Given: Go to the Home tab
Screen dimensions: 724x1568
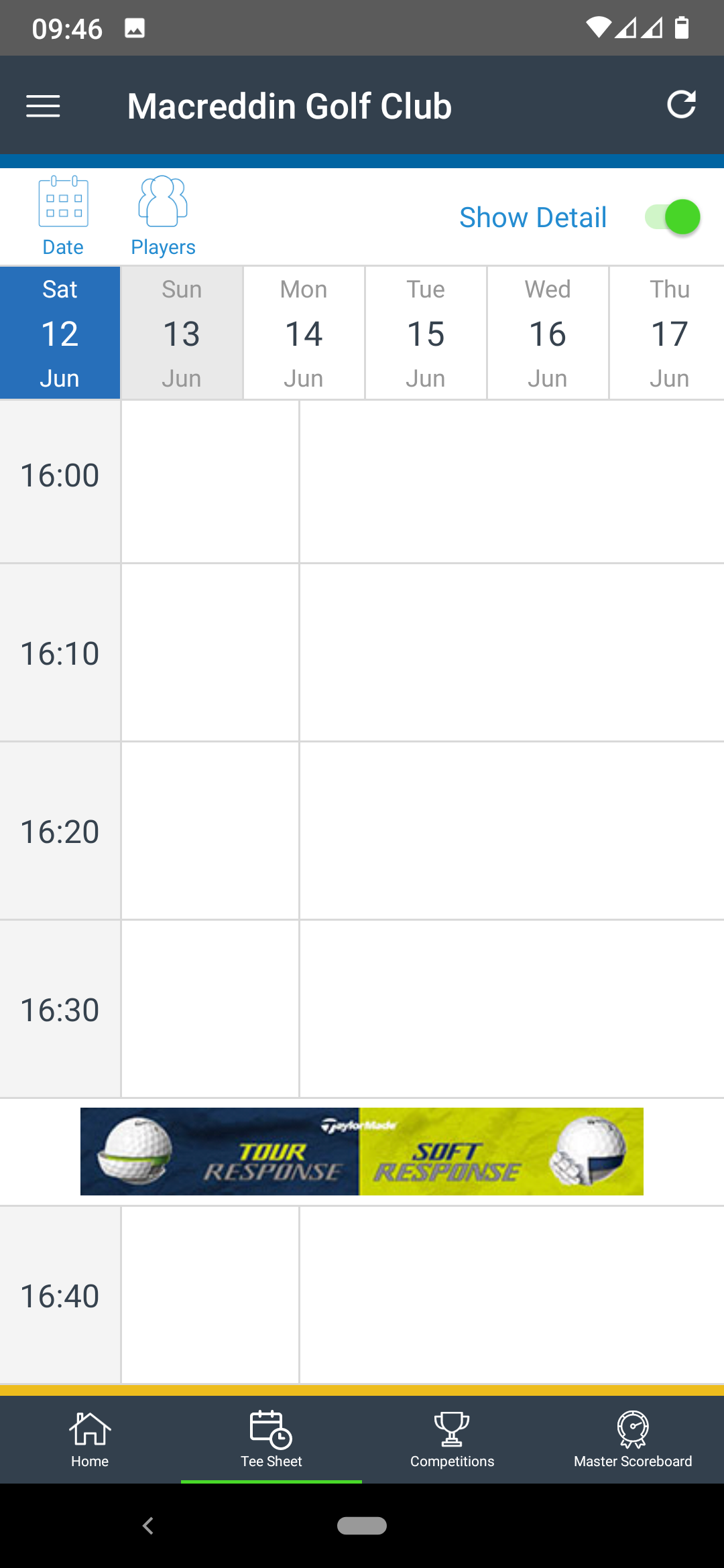Looking at the screenshot, I should click(x=90, y=1439).
